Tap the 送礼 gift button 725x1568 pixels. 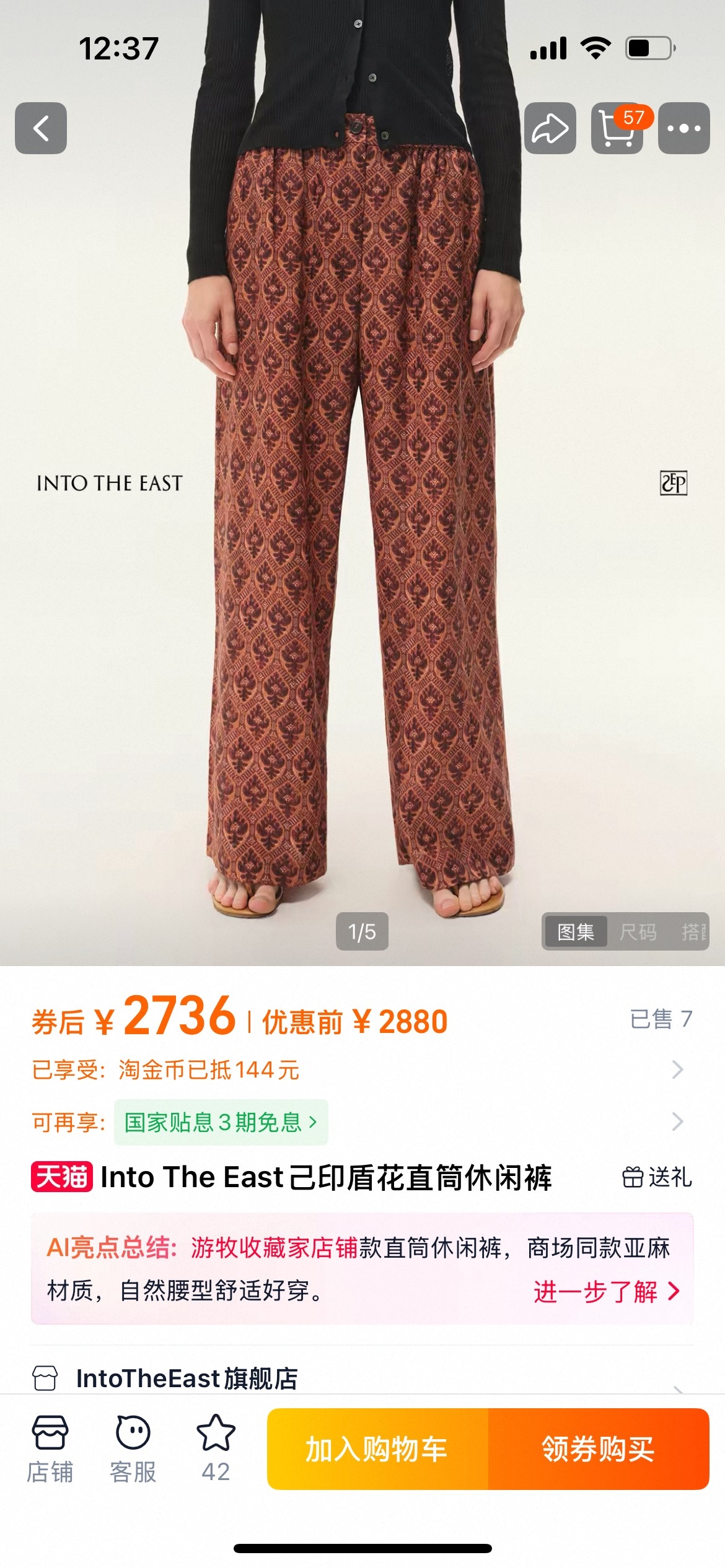coord(657,1177)
